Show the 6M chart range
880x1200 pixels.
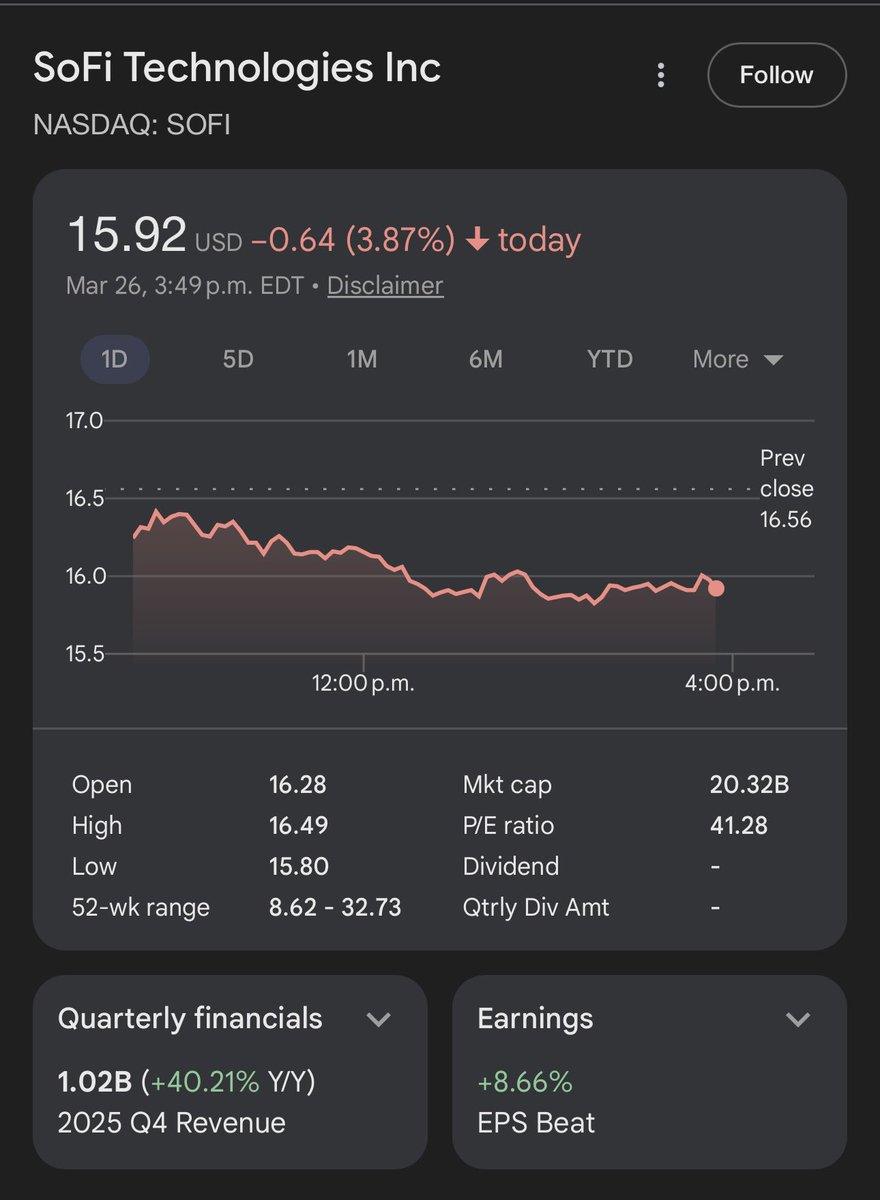(x=486, y=359)
